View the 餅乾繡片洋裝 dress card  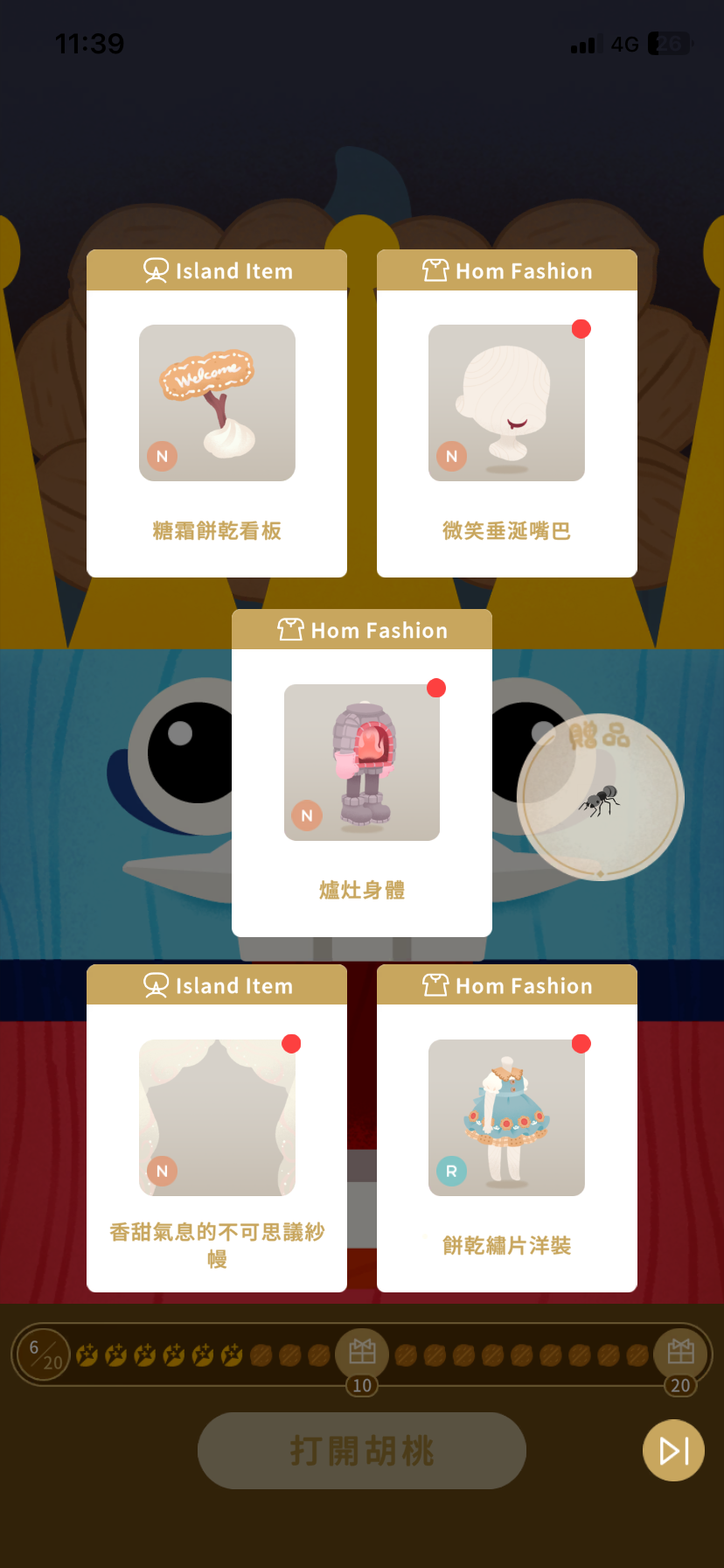(x=506, y=1127)
